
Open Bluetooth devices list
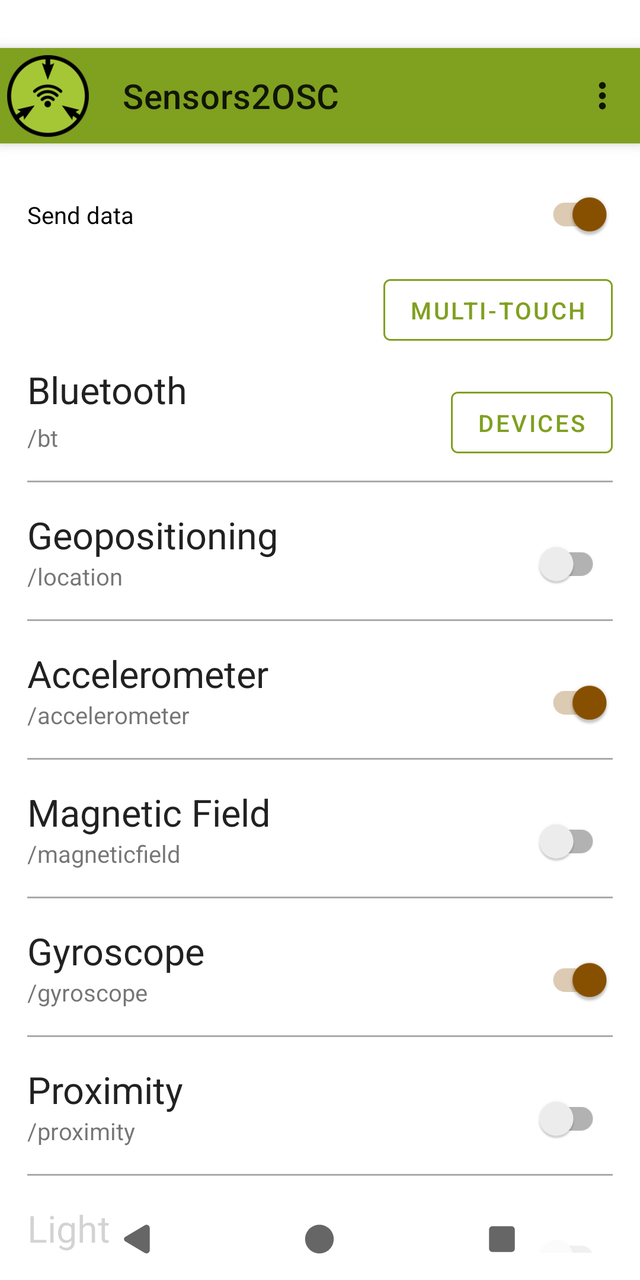[532, 423]
